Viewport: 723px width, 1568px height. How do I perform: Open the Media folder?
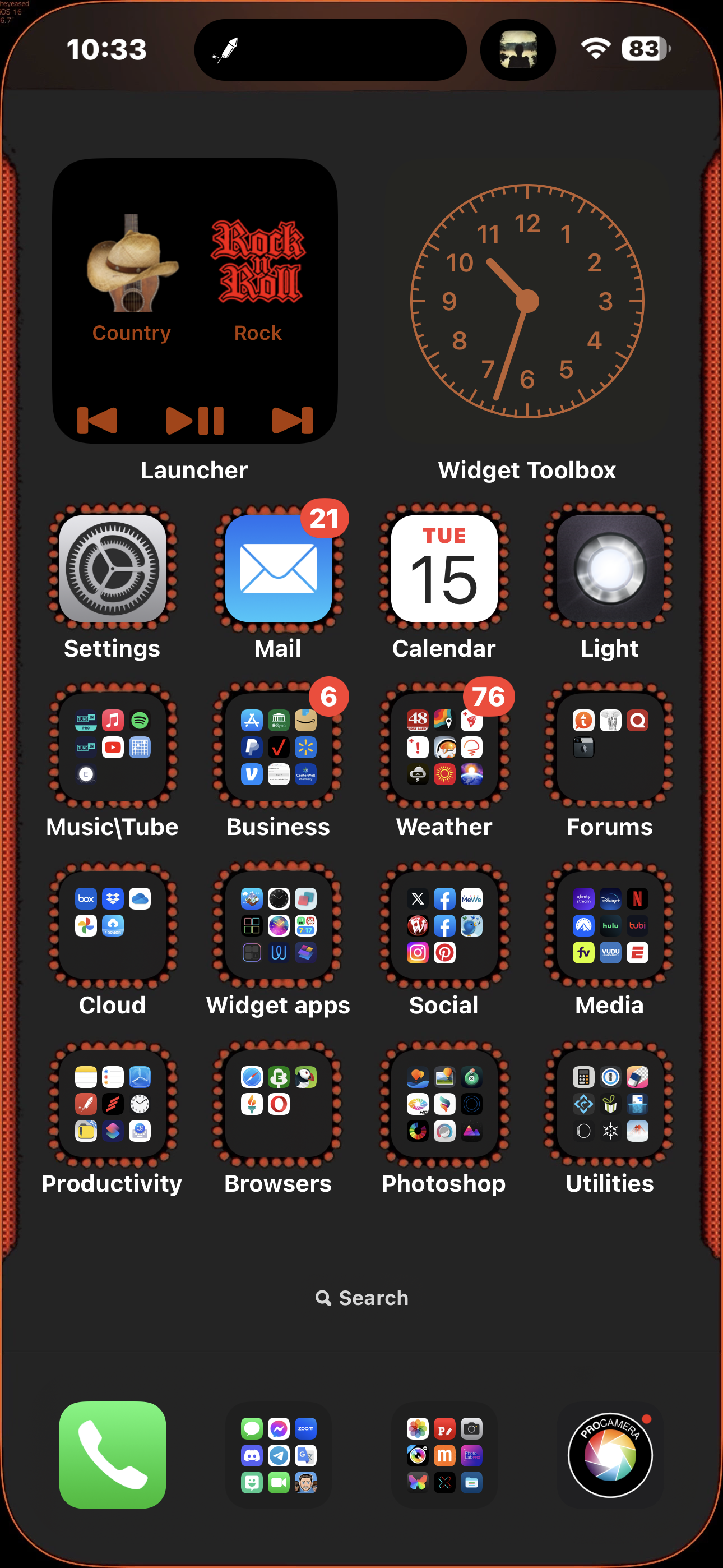click(610, 925)
